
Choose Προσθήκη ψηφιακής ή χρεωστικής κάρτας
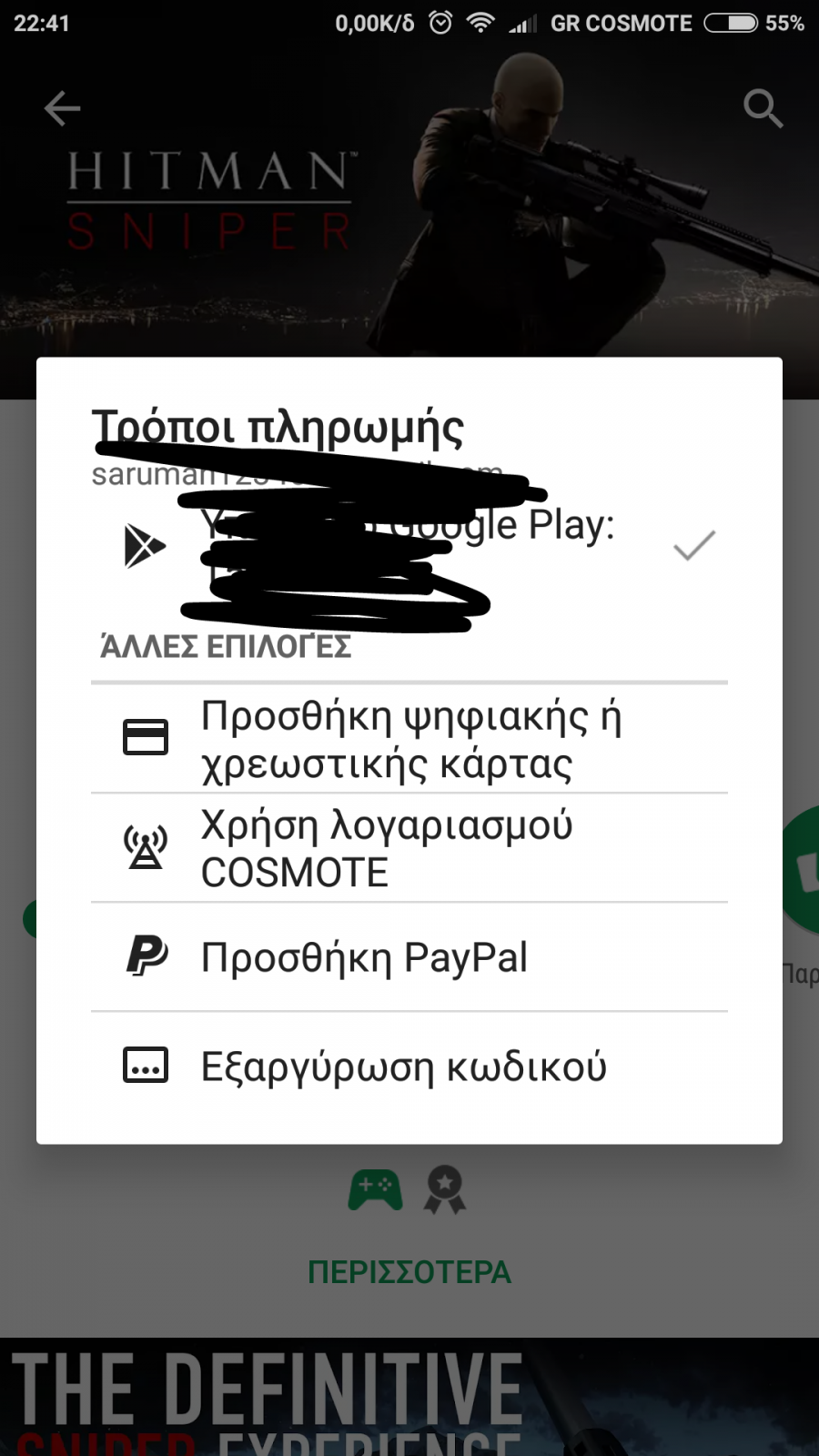point(409,739)
